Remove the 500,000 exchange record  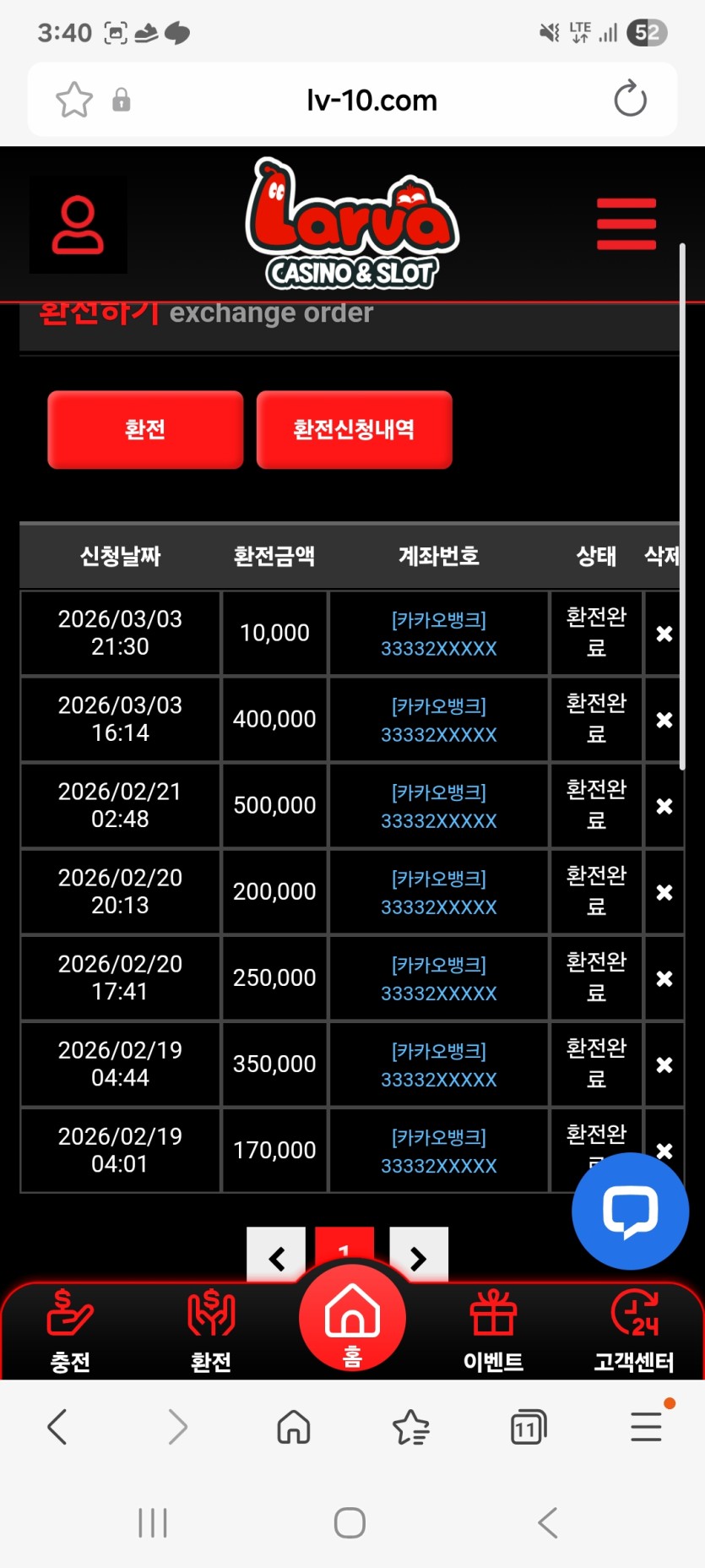pos(664,806)
